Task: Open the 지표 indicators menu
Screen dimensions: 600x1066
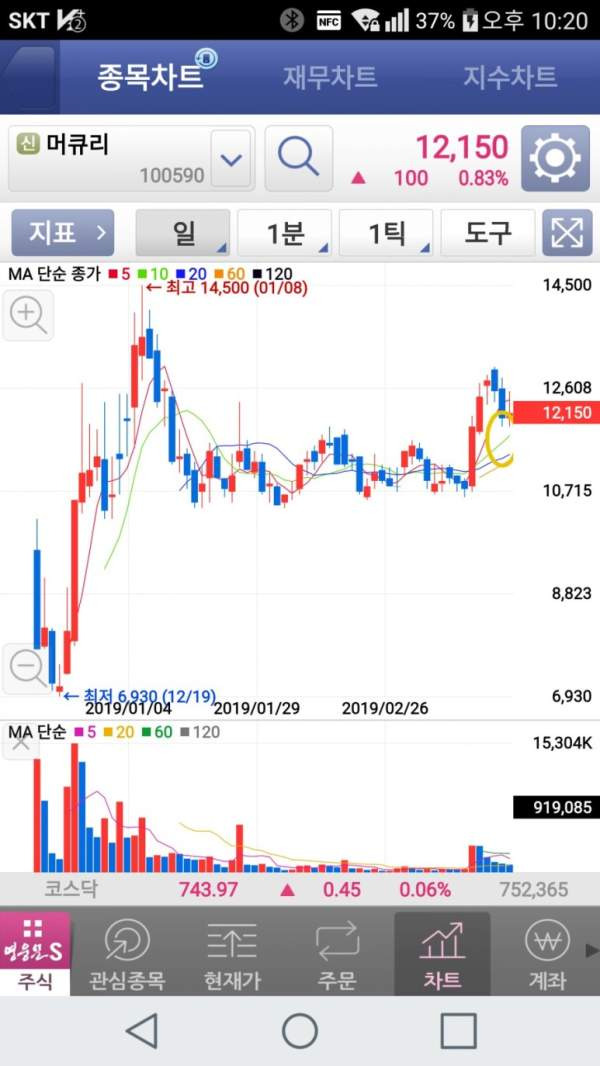Action: point(63,233)
